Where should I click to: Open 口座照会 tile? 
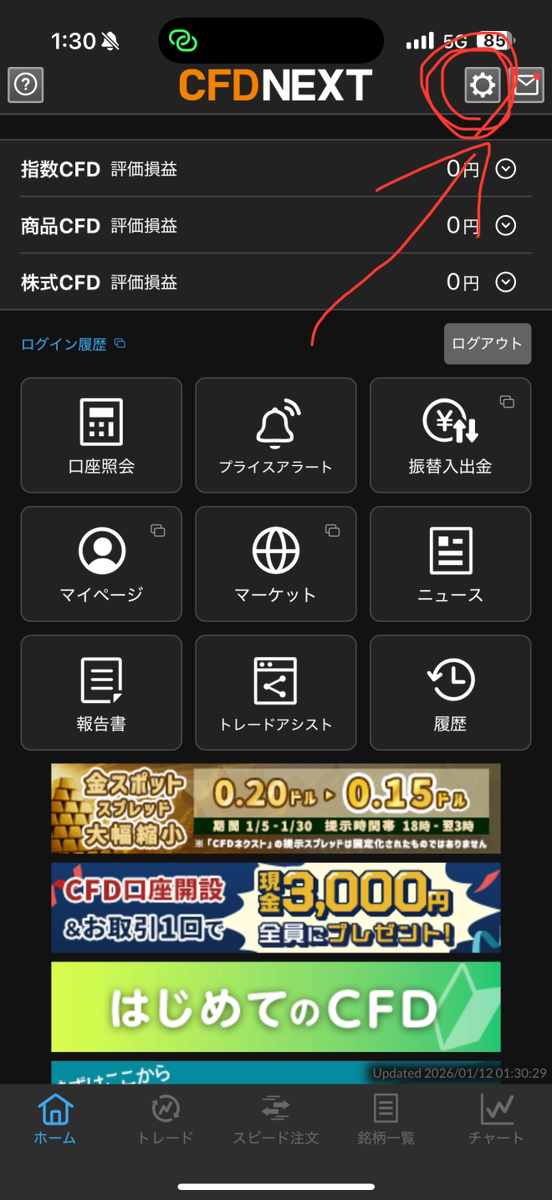point(101,435)
